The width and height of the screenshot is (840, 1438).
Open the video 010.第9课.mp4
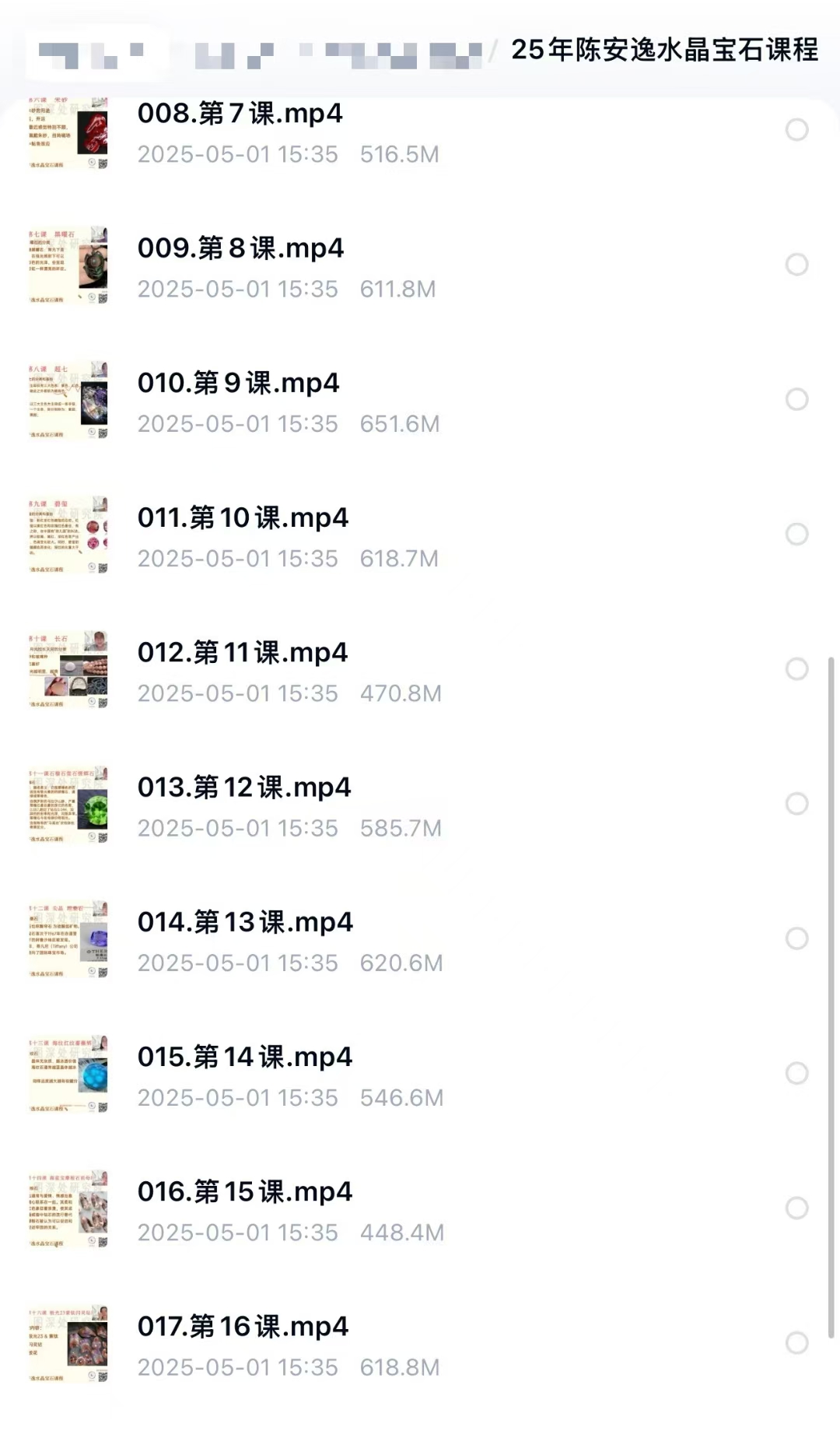click(238, 384)
